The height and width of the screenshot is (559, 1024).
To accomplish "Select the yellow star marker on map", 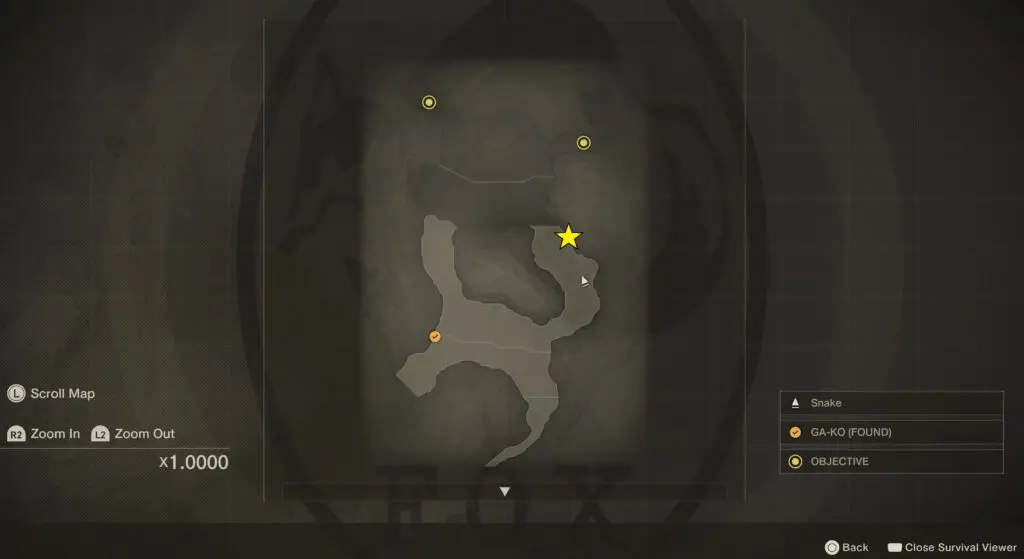I will click(568, 237).
